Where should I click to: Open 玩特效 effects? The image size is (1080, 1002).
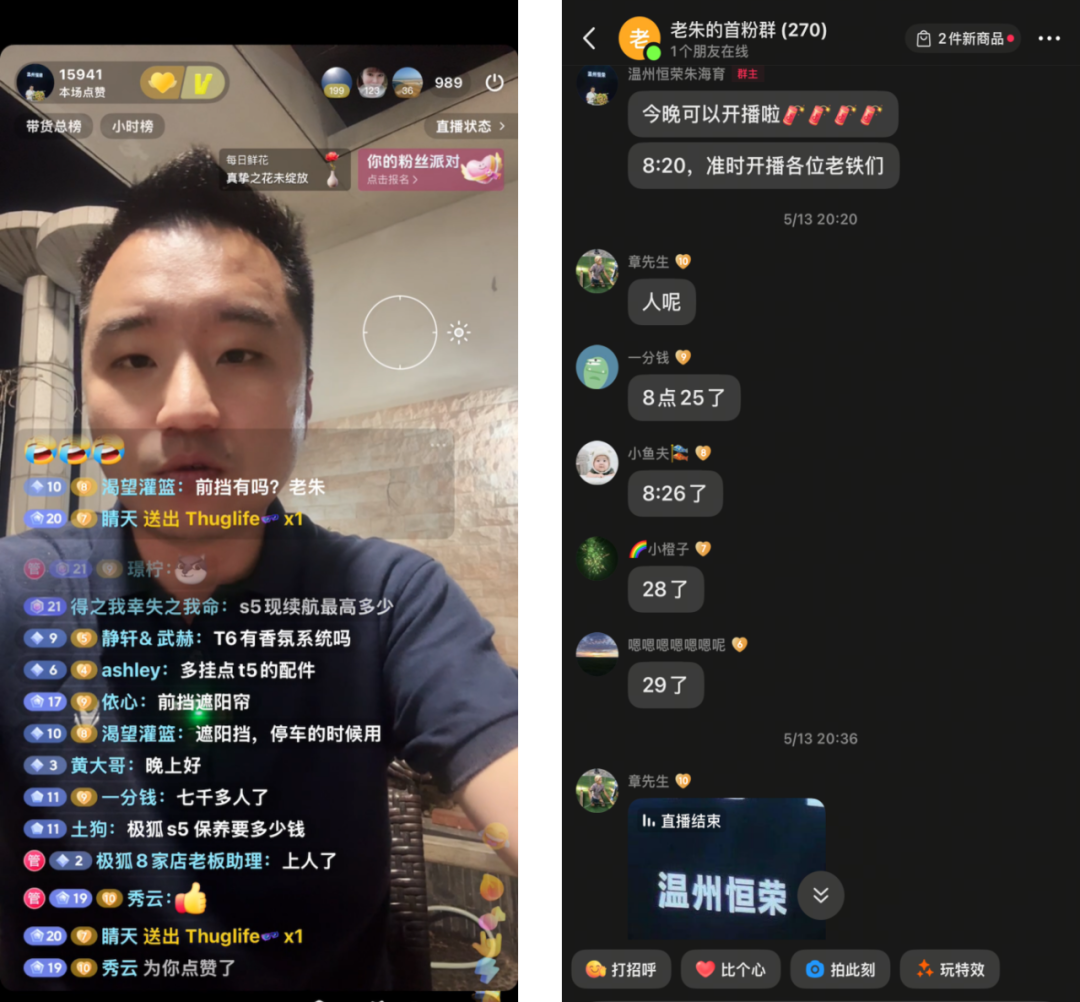[949, 969]
